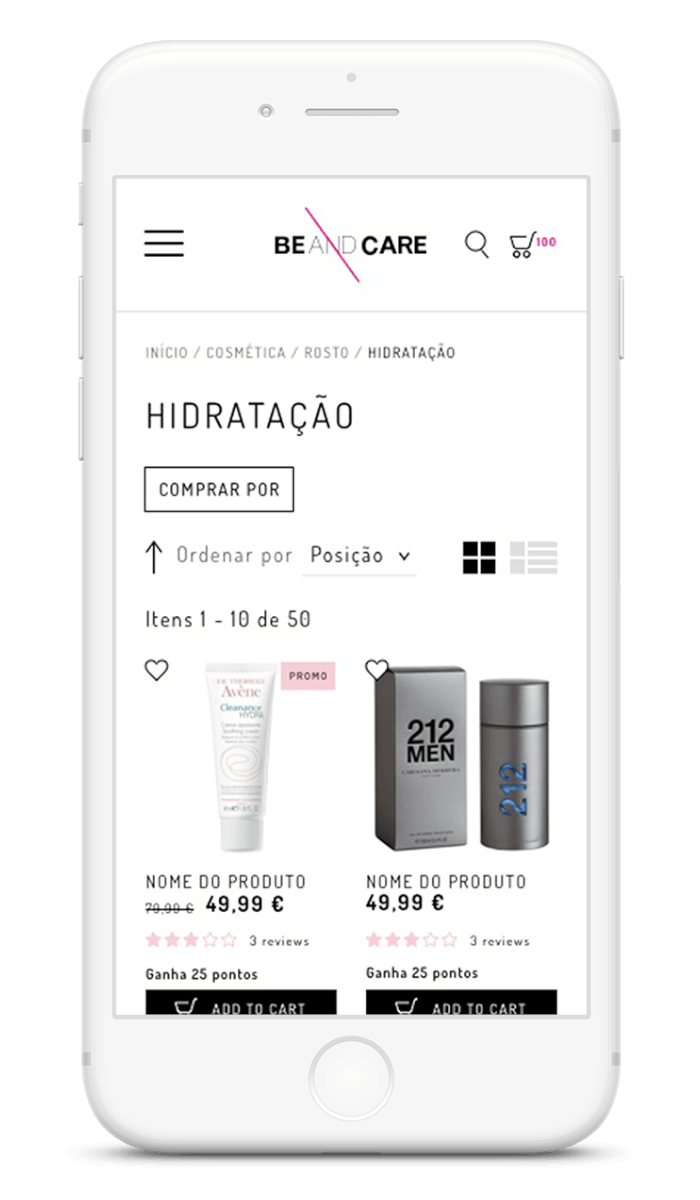Reverse sort direction arrow
Image resolution: width=700 pixels, height=1200 pixels.
pos(154,556)
